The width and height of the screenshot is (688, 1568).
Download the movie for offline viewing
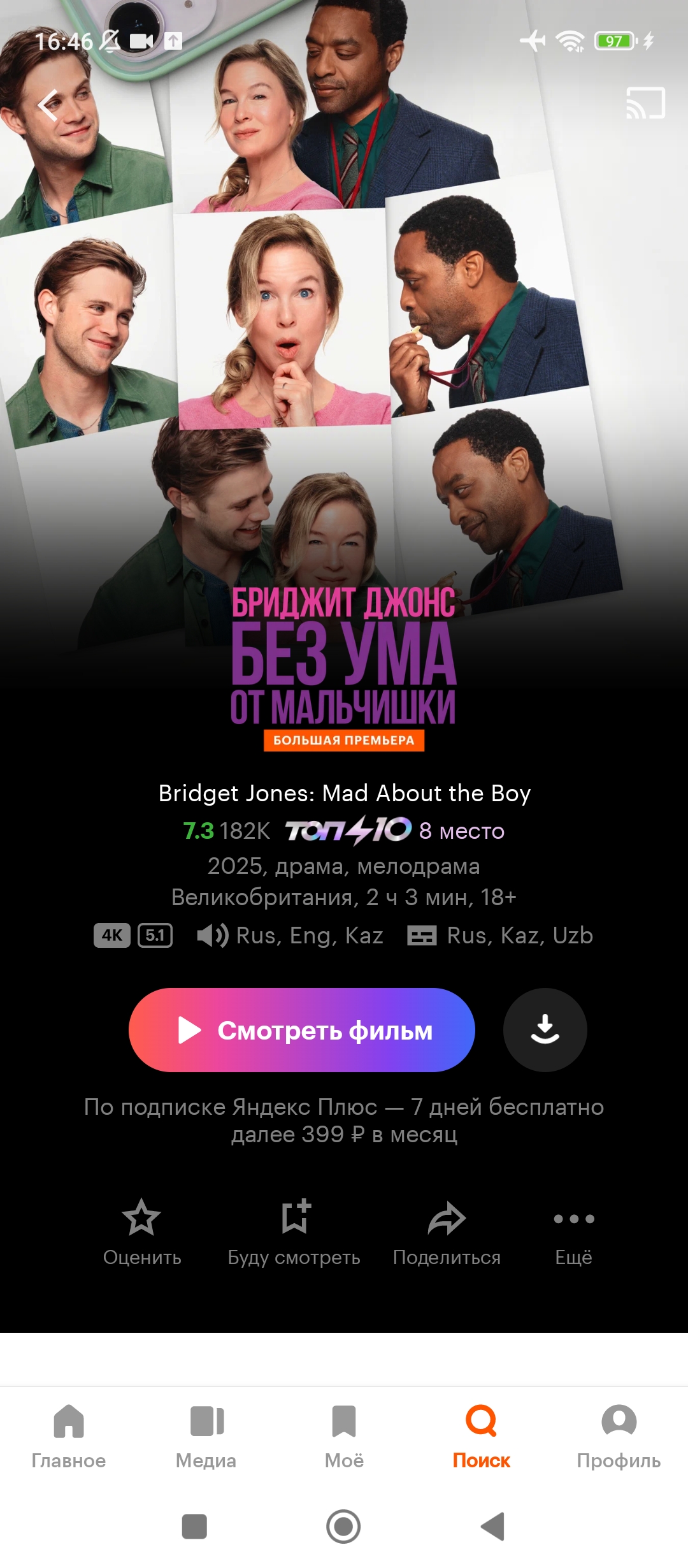click(545, 1030)
